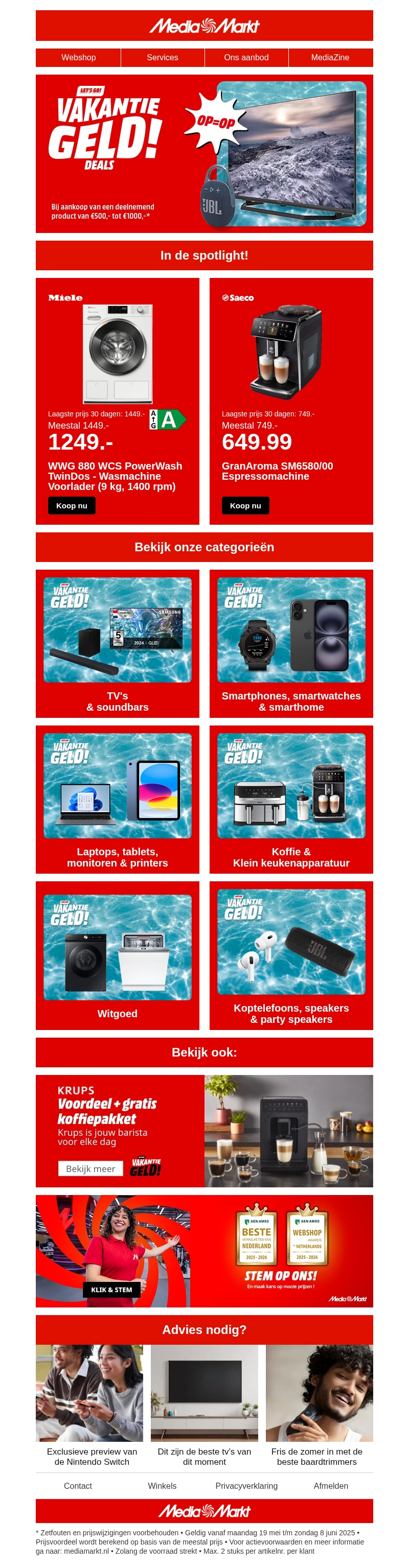Open the Contact footer link
The height and width of the screenshot is (1568, 409).
(78, 1486)
